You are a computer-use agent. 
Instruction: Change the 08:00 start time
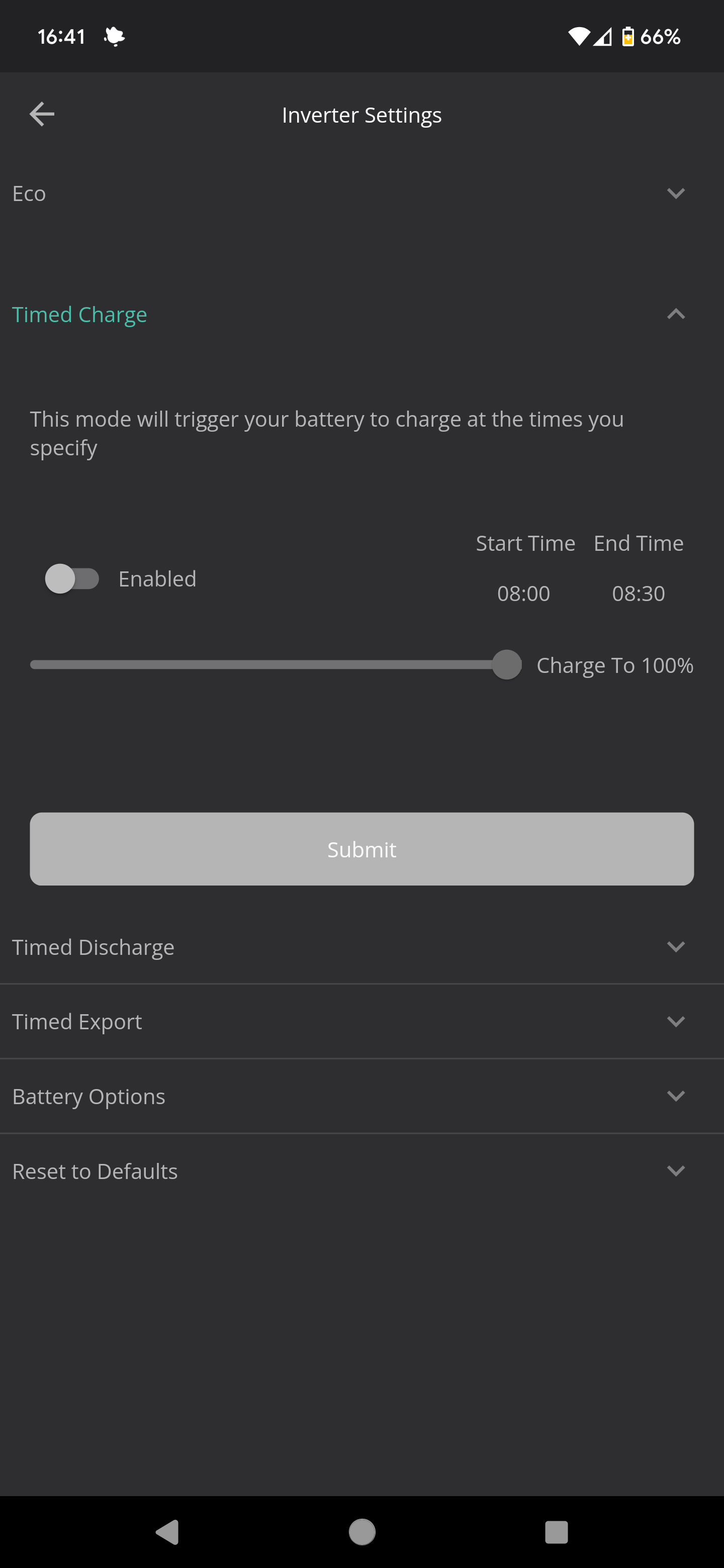click(524, 594)
